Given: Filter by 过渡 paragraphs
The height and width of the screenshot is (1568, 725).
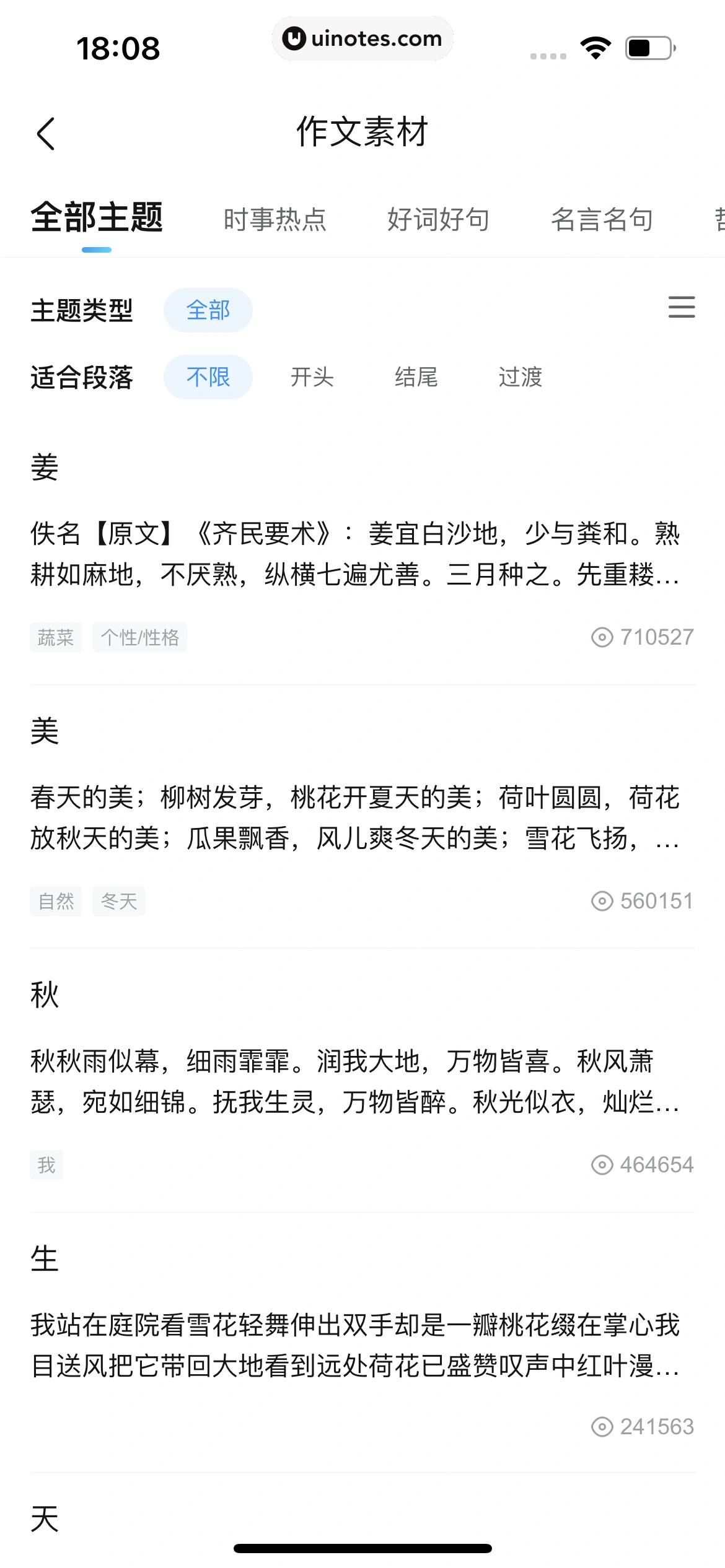Looking at the screenshot, I should coord(520,377).
